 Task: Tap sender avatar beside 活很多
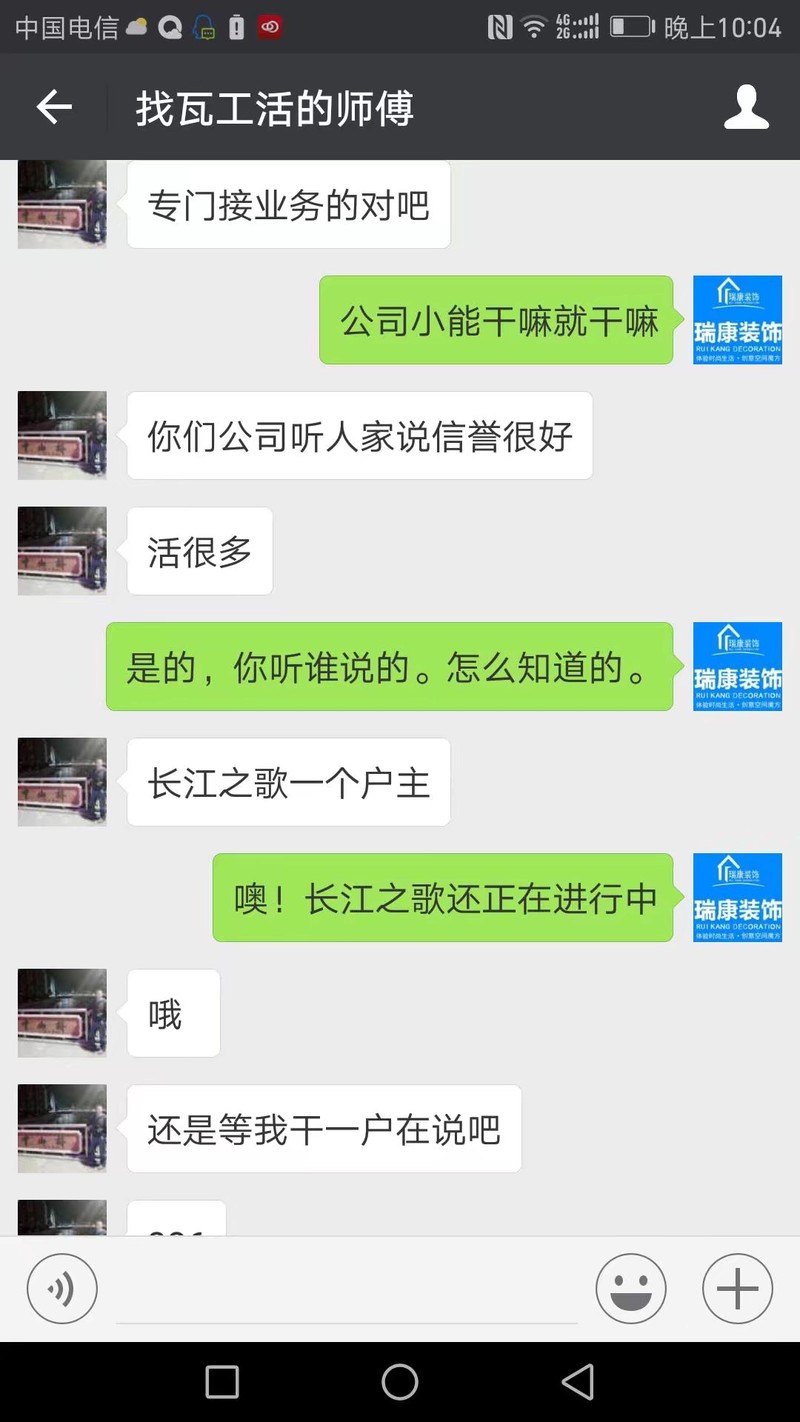tap(62, 551)
